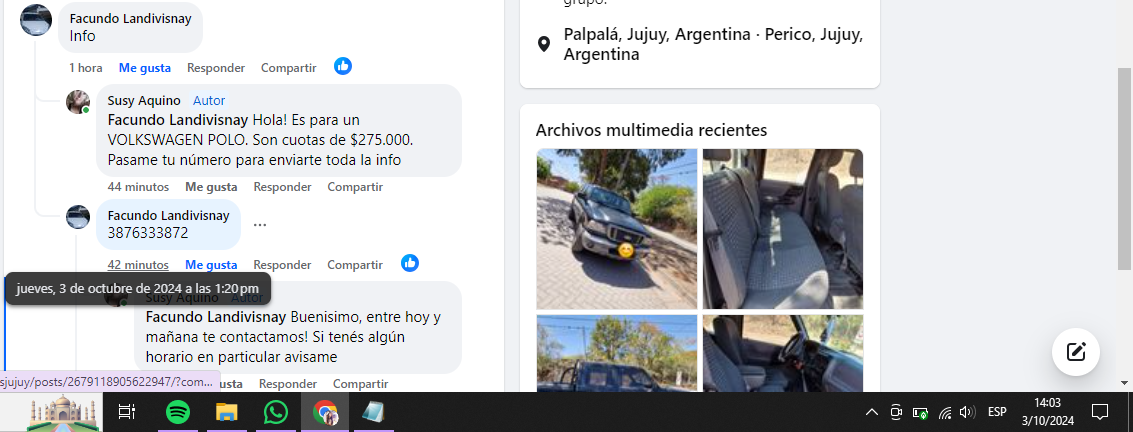Open File Explorer from the taskbar
The width and height of the screenshot is (1133, 432).
coord(227,412)
